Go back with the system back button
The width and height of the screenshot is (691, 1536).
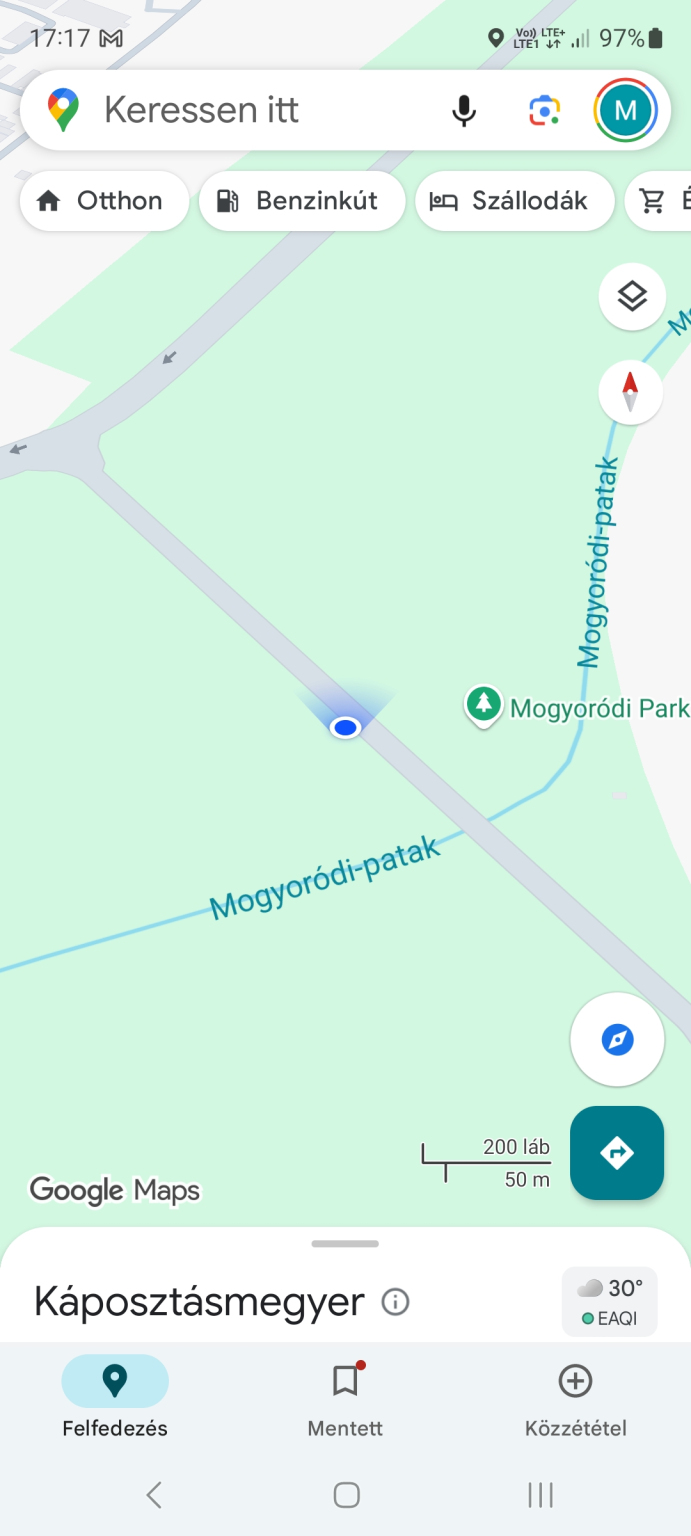[x=153, y=1495]
